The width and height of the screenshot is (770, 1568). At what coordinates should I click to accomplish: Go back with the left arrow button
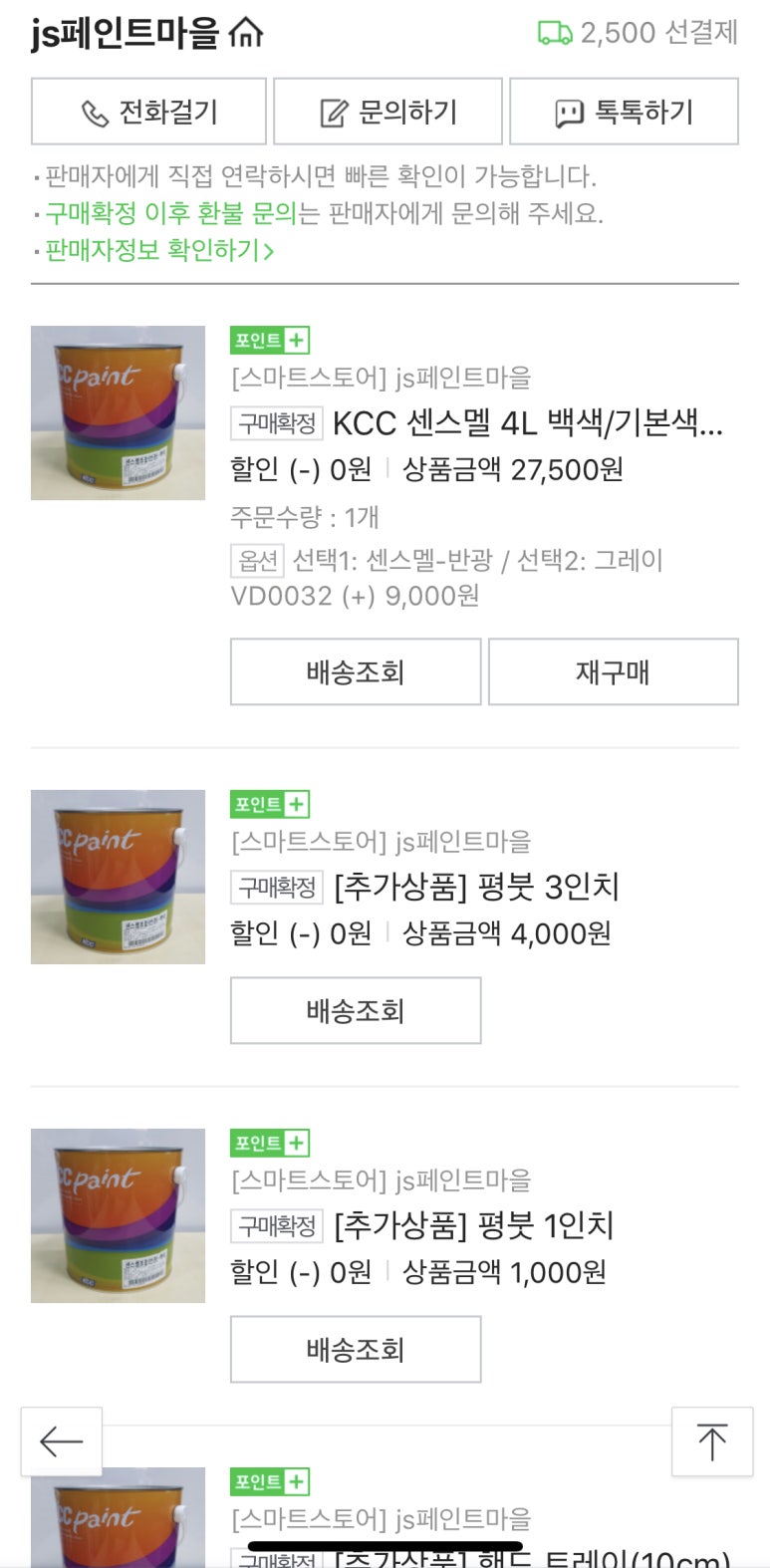tap(62, 1441)
